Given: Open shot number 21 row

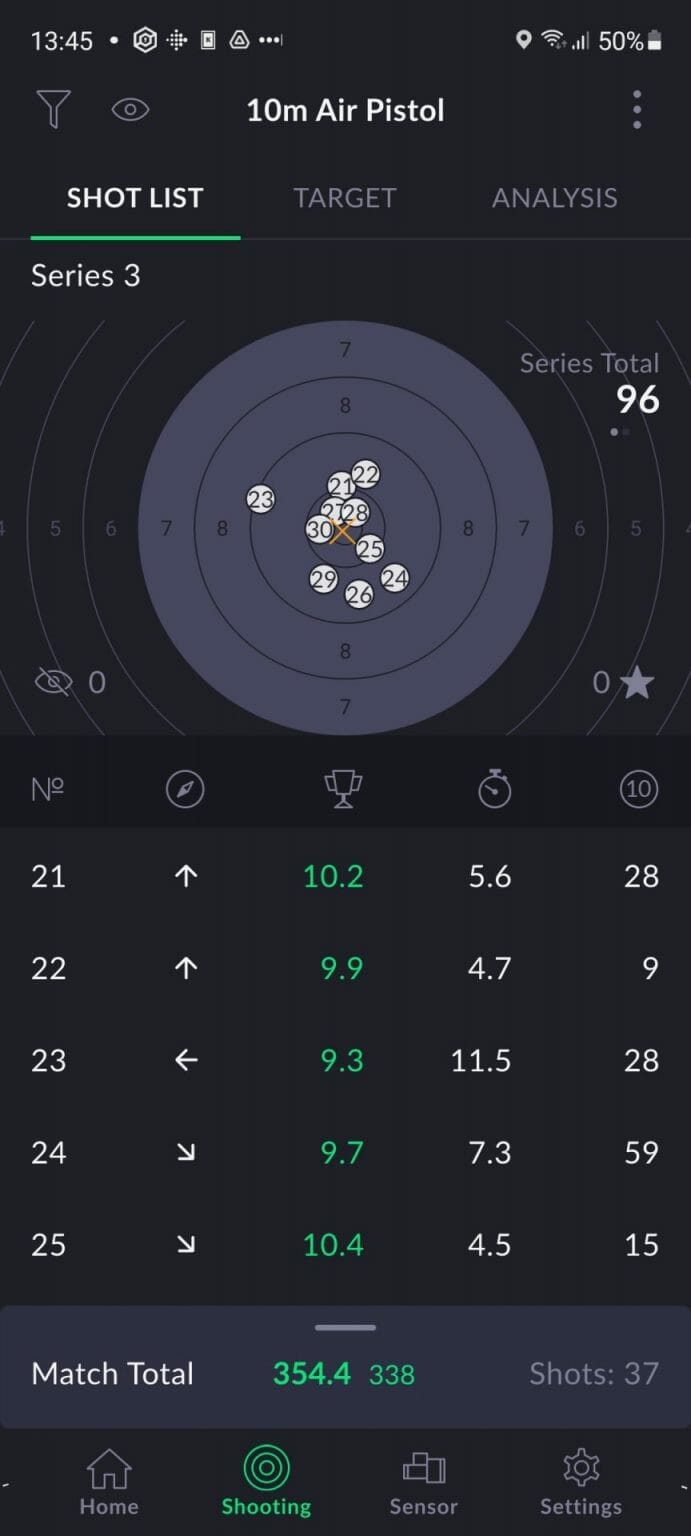Looking at the screenshot, I should tap(345, 876).
